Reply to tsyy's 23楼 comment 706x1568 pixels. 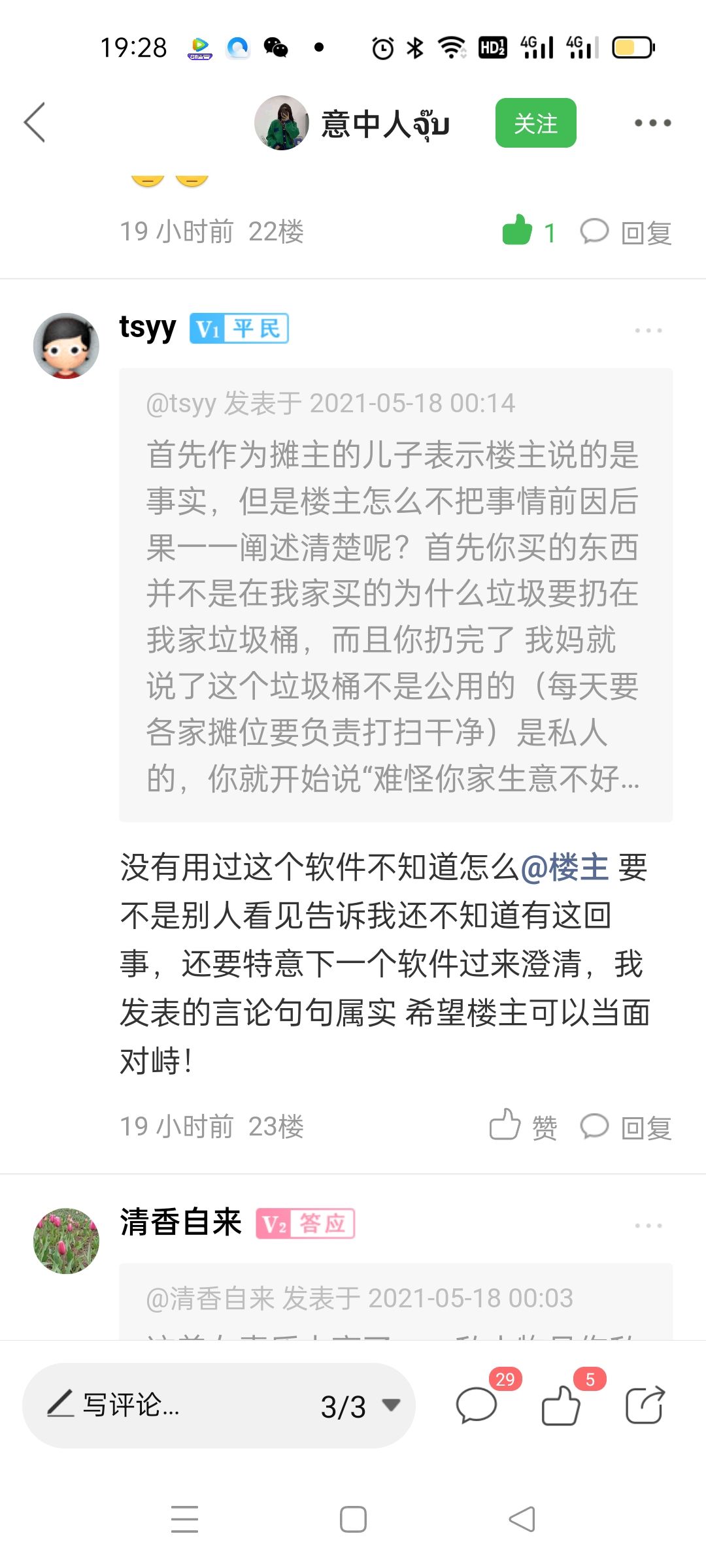tap(626, 1127)
